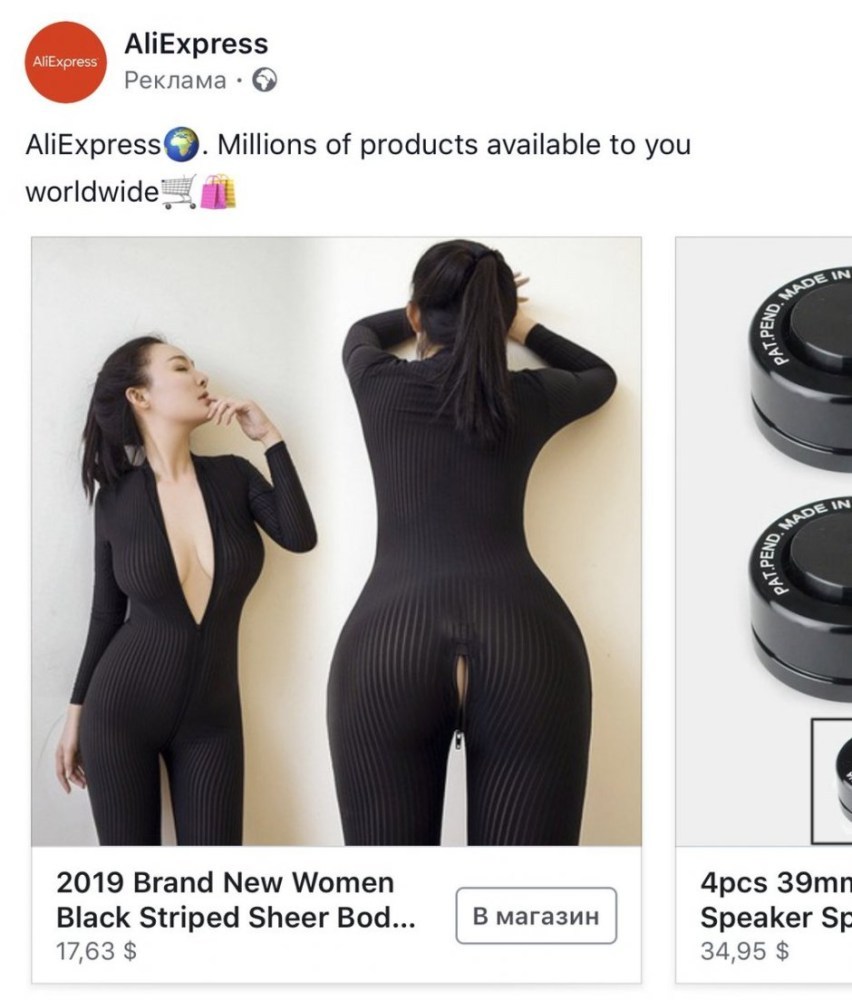Open the AliExpress page name link

196,44
